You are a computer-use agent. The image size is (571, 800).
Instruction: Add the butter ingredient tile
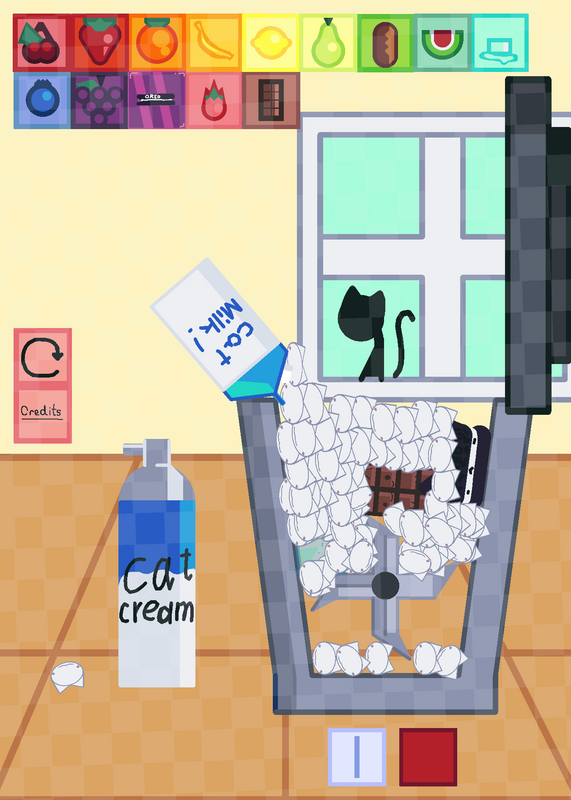[x=500, y=43]
